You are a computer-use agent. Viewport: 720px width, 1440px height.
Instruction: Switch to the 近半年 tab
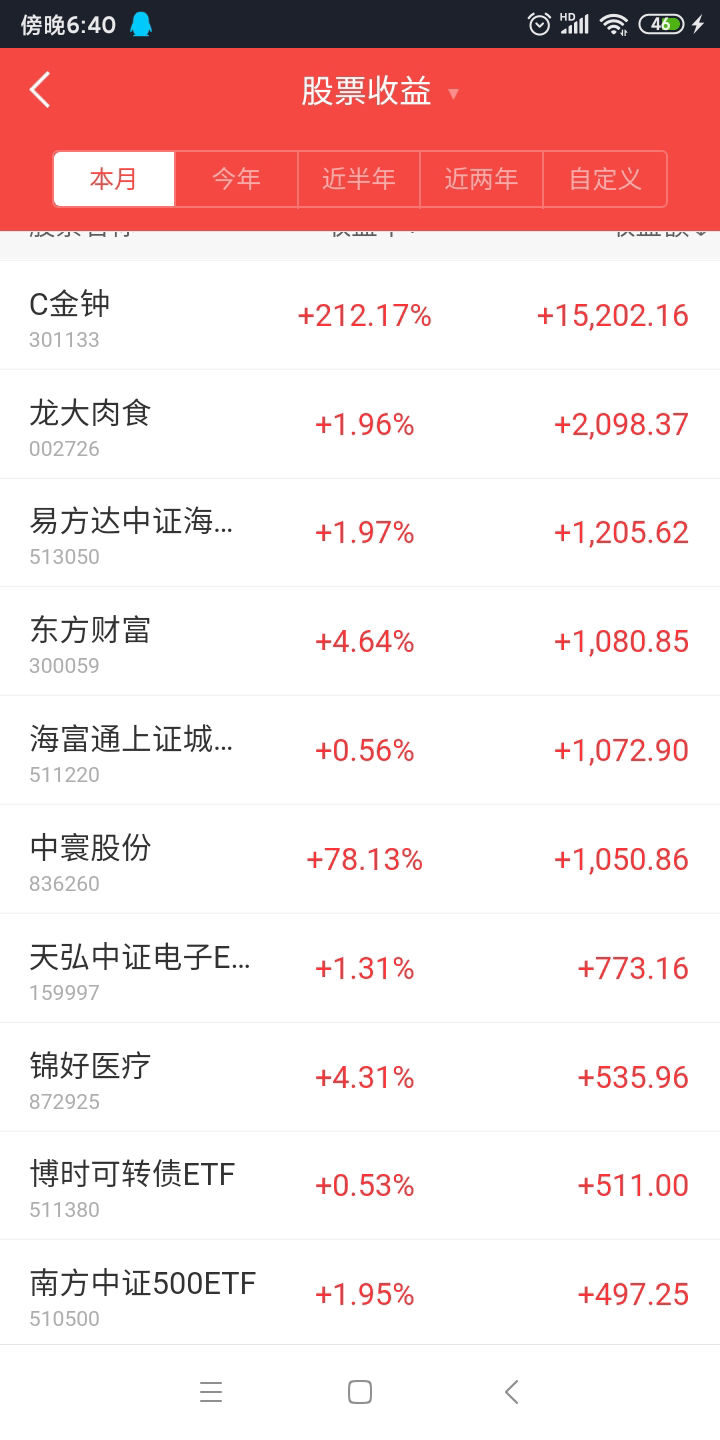pos(359,179)
